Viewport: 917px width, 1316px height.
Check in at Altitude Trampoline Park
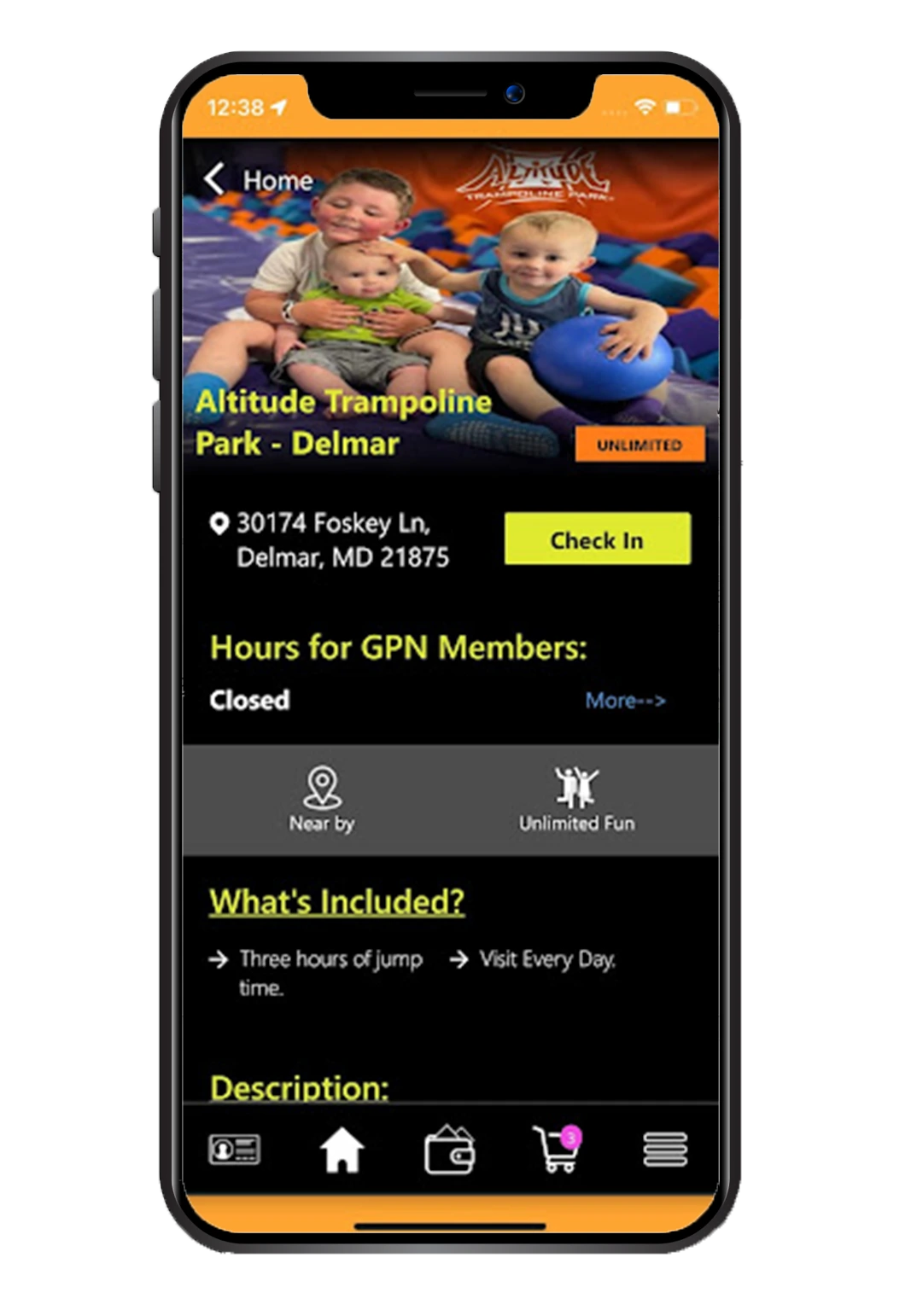tap(597, 539)
